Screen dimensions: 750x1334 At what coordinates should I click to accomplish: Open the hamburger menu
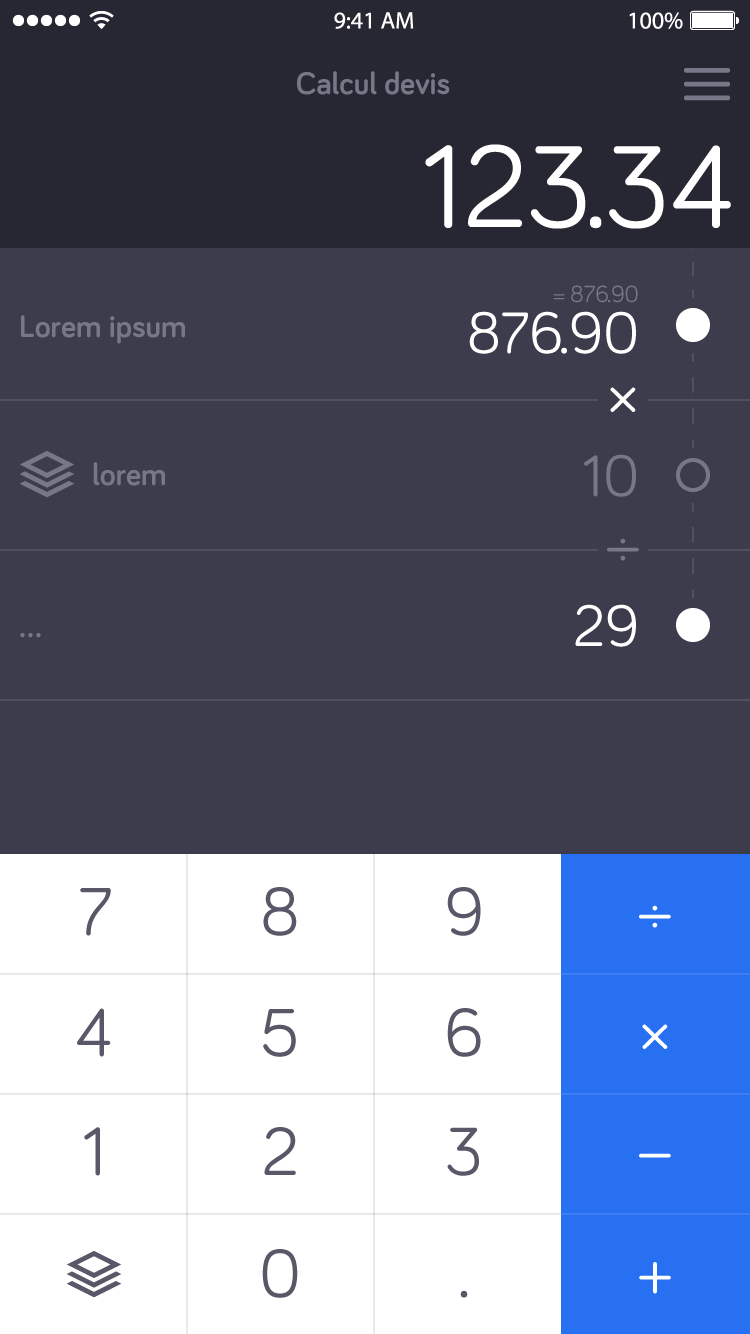(707, 84)
